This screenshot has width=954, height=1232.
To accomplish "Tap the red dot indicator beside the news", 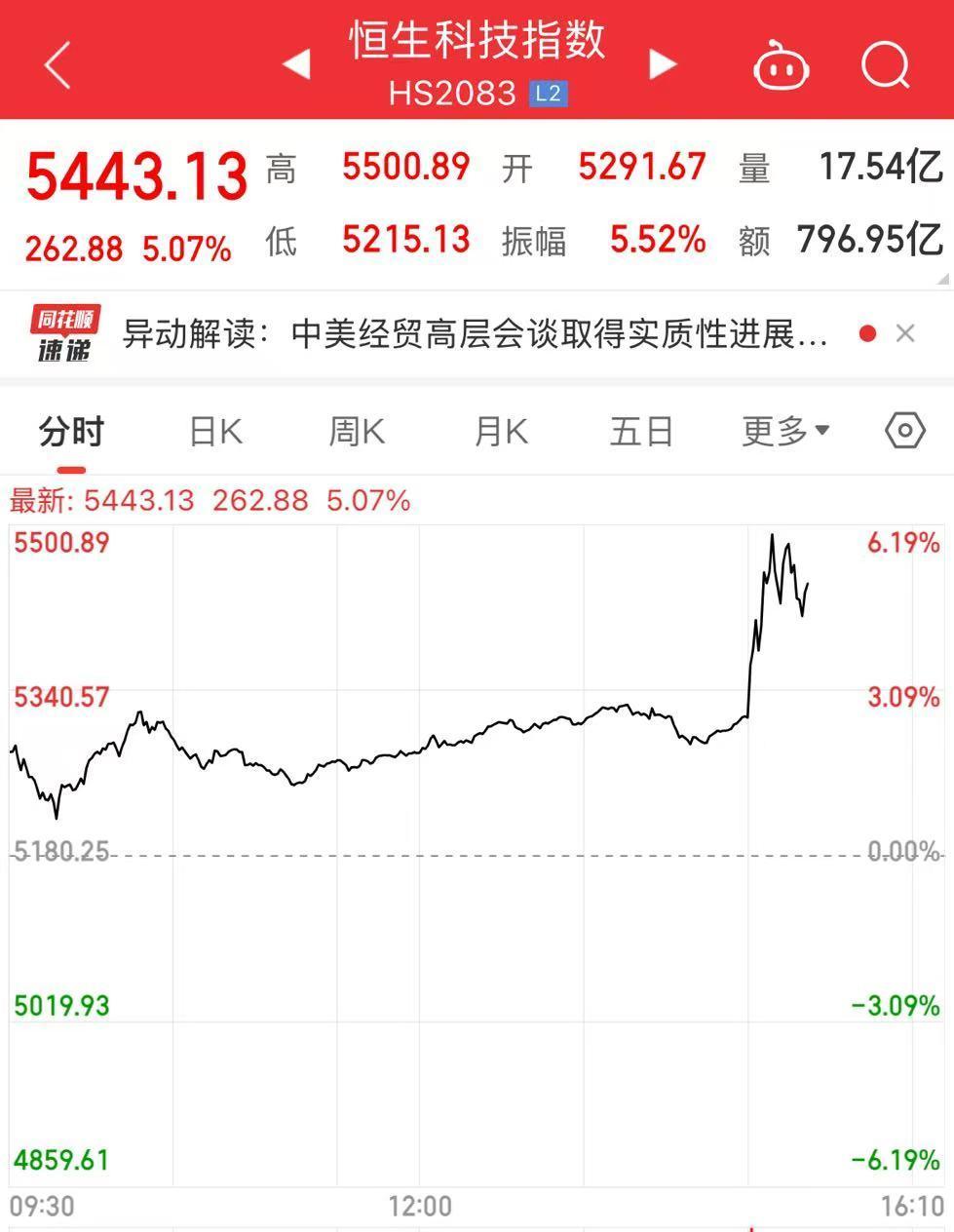I will point(865,332).
